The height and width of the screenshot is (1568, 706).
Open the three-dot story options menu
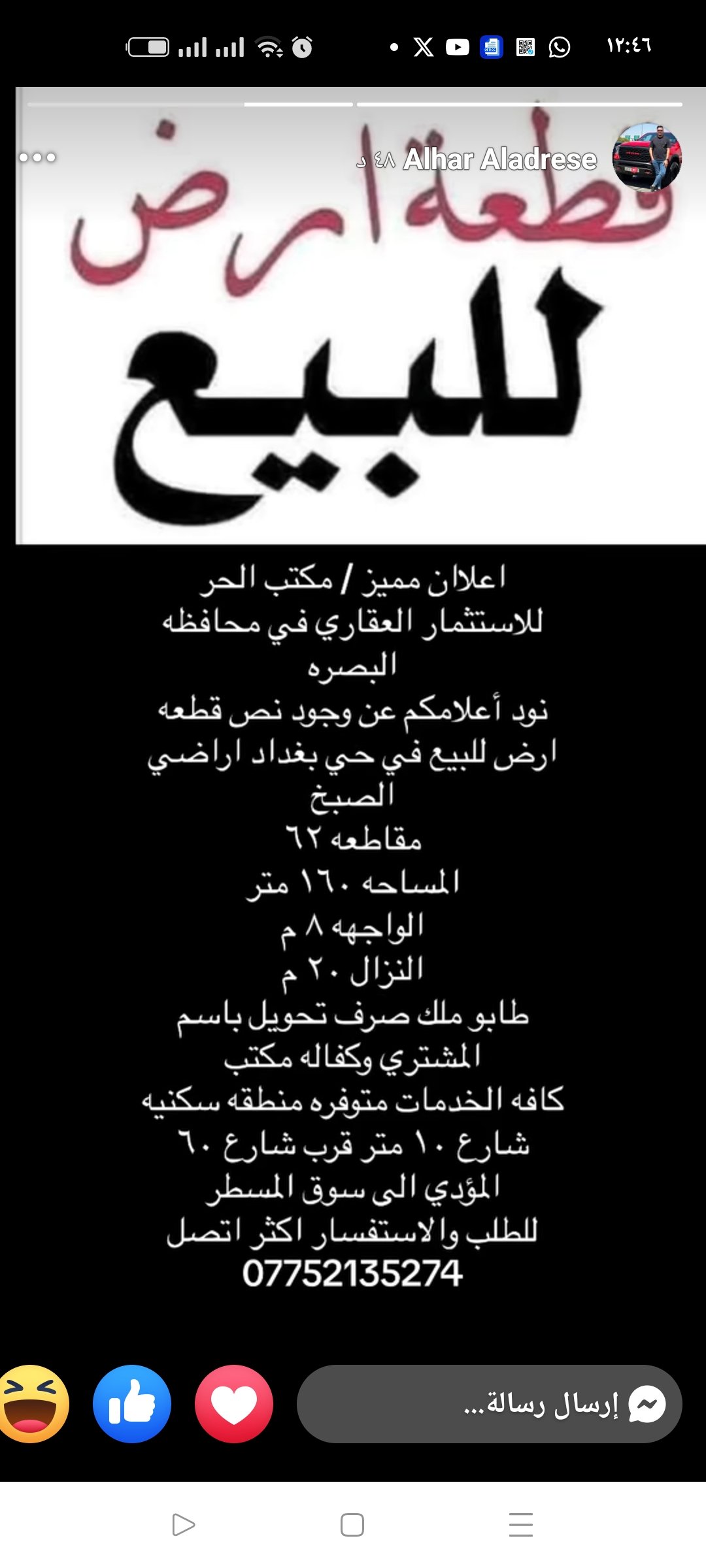tap(37, 157)
